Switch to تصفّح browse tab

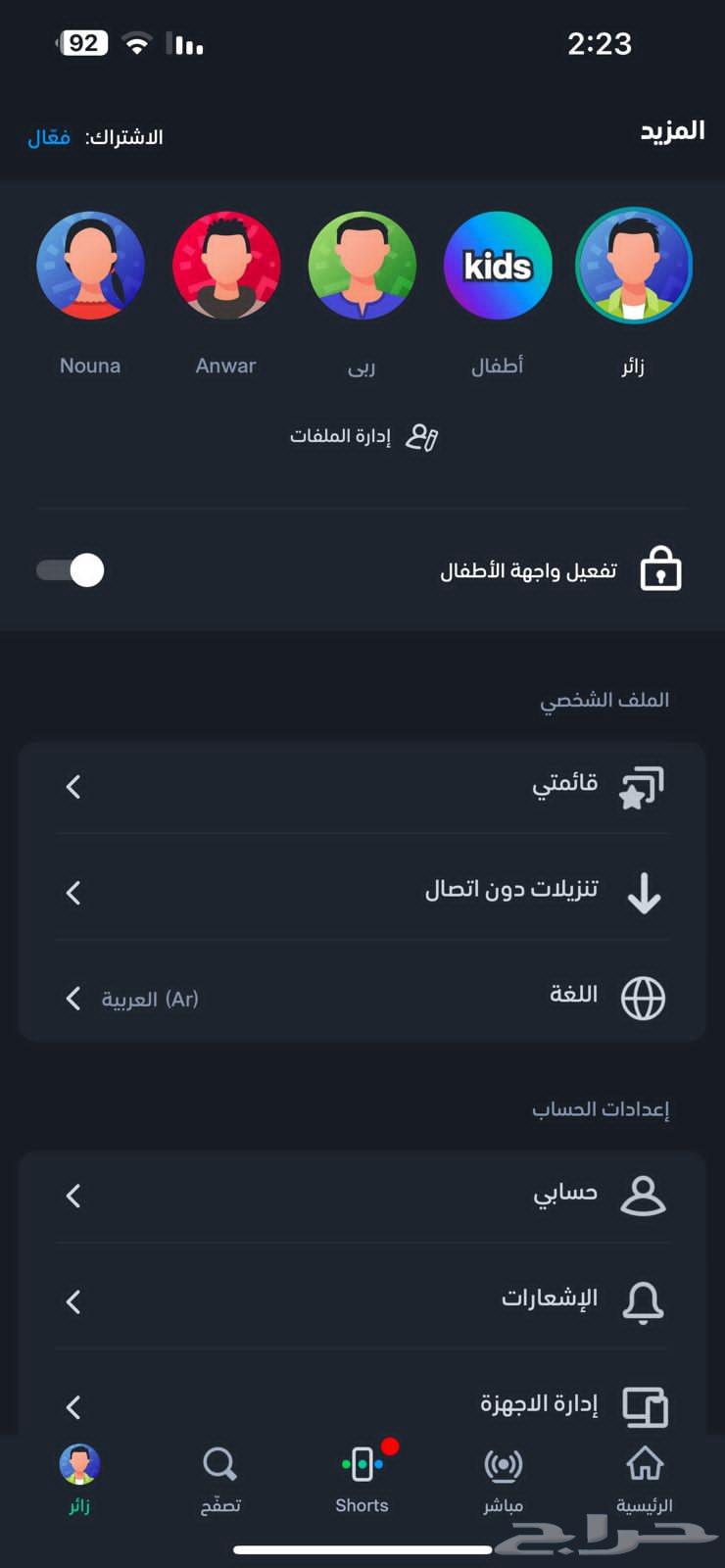(x=220, y=1478)
